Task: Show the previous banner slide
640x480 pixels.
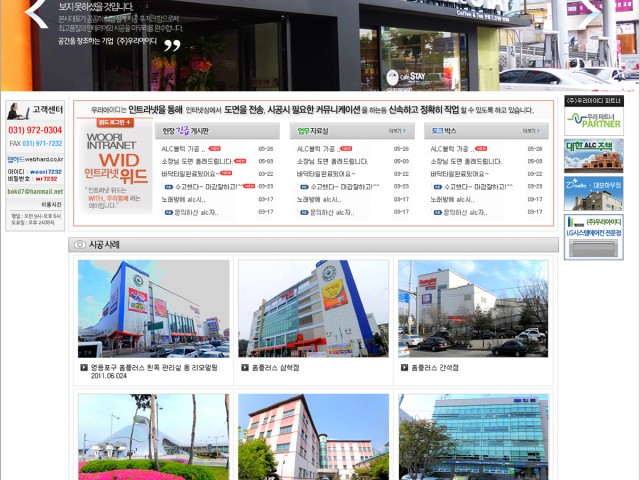Action: click(x=36, y=12)
